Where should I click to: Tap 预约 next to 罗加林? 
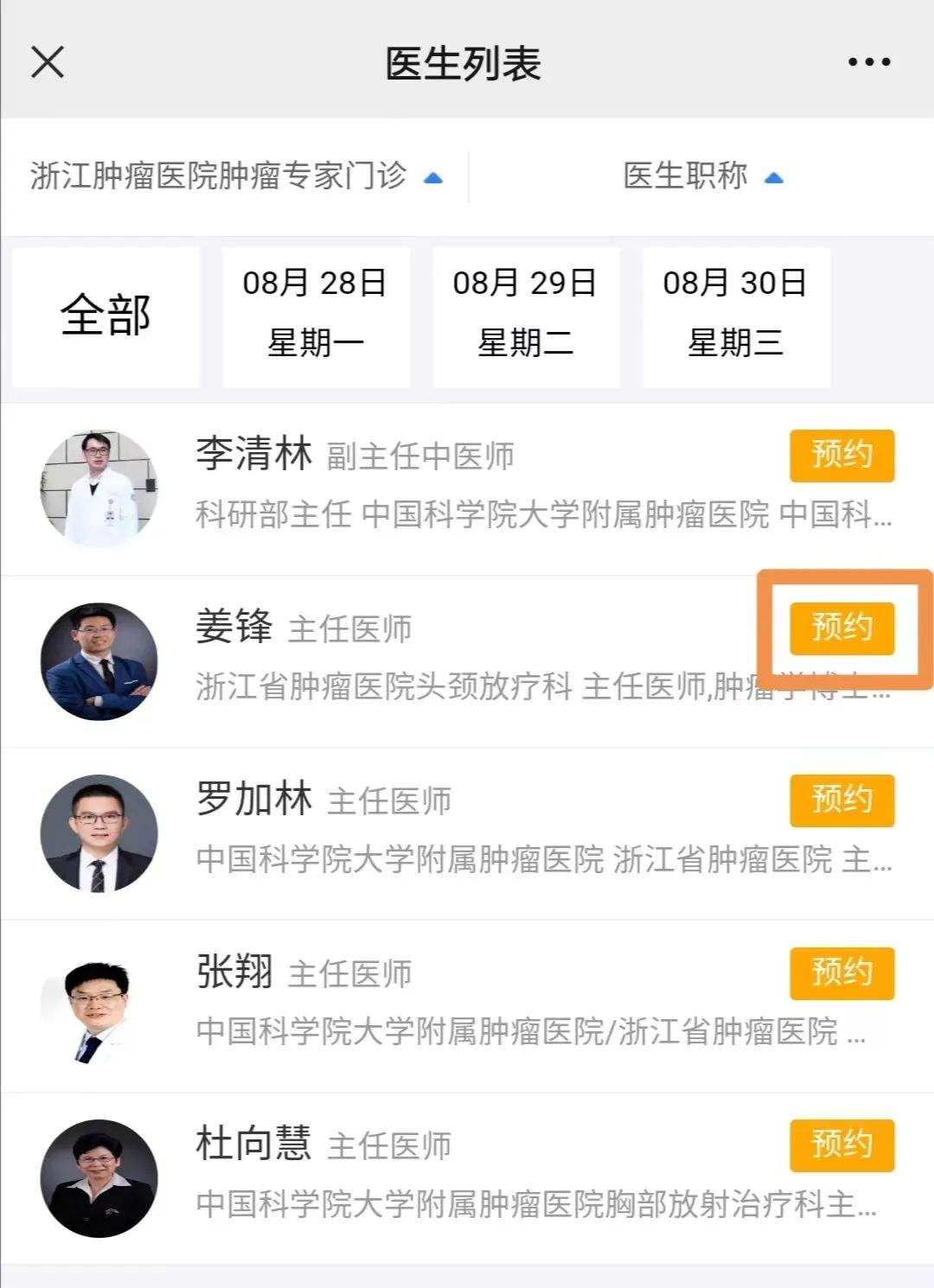coord(841,800)
